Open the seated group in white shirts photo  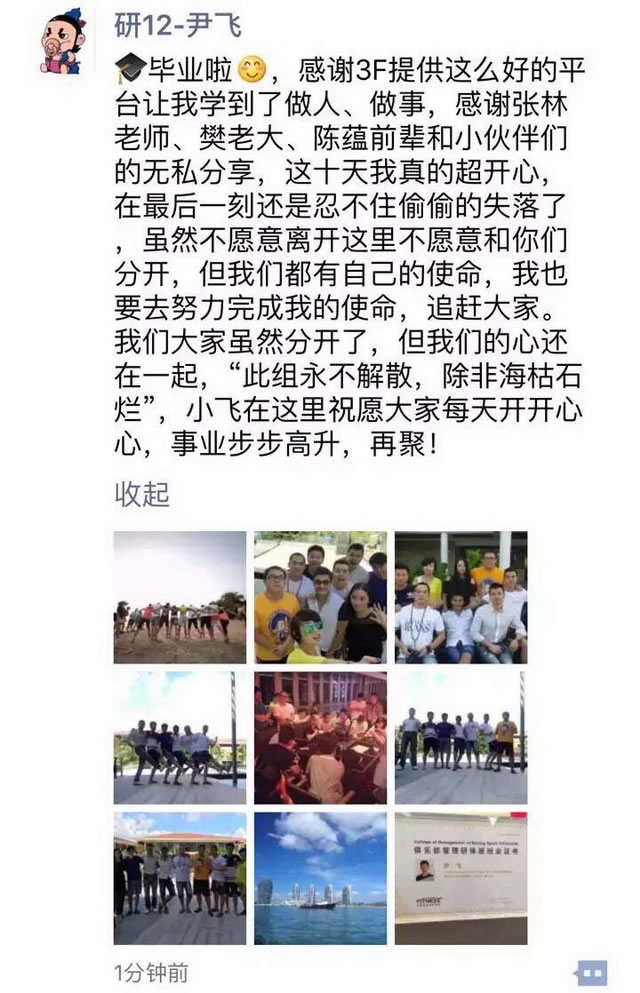point(460,597)
